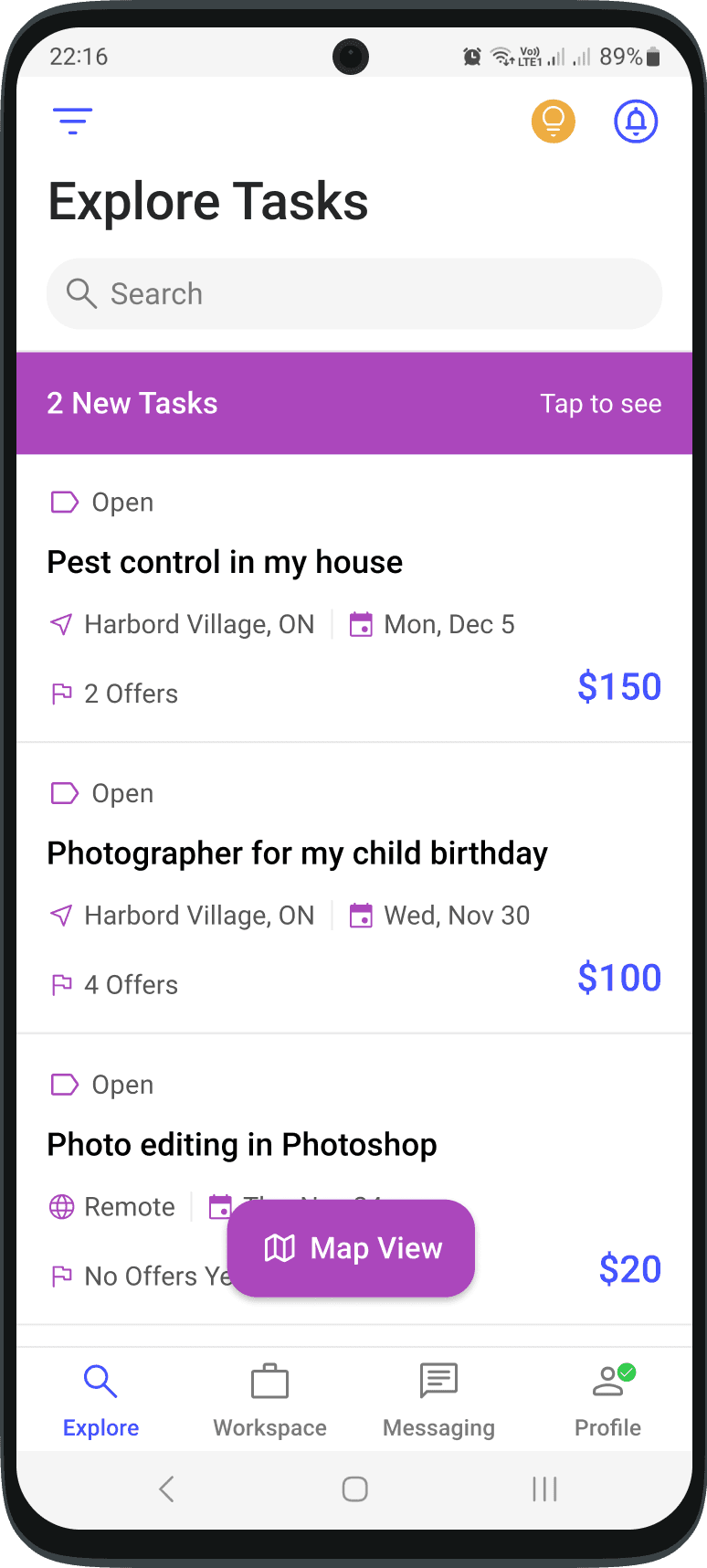Viewport: 707px width, 1568px height.
Task: Tap the Search tasks field
Action: (x=354, y=294)
